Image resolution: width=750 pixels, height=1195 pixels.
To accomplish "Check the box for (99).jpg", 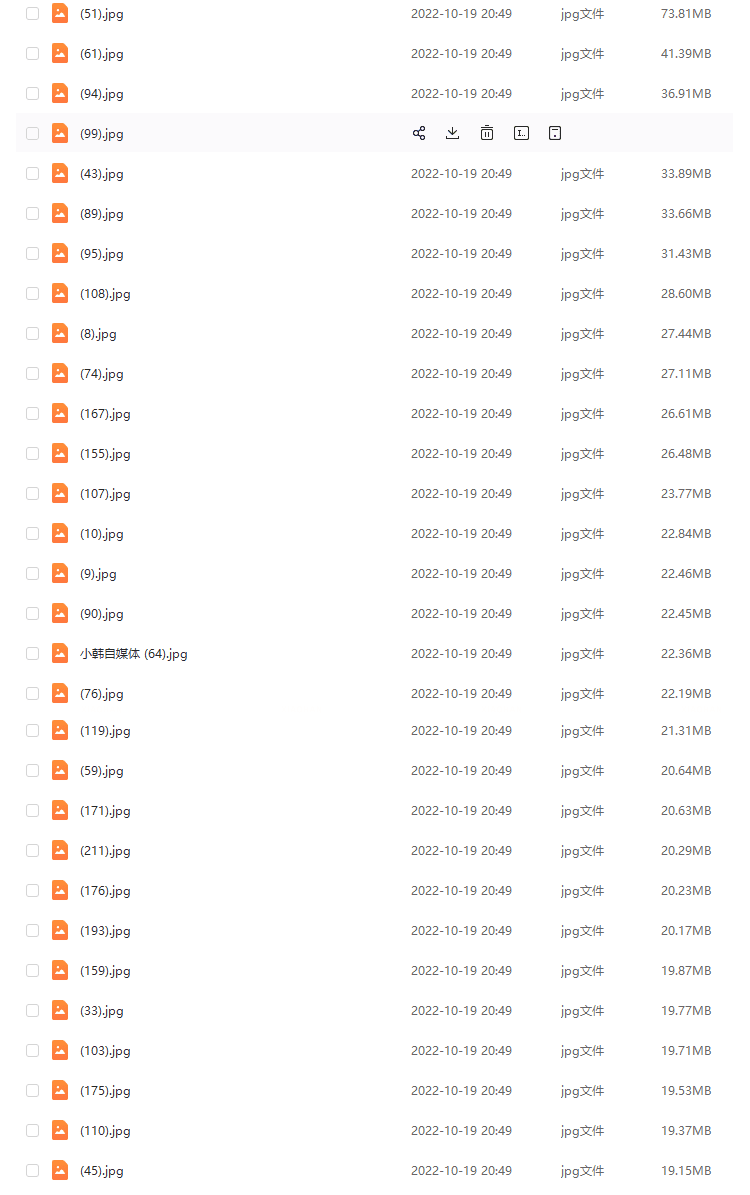I will click(32, 133).
